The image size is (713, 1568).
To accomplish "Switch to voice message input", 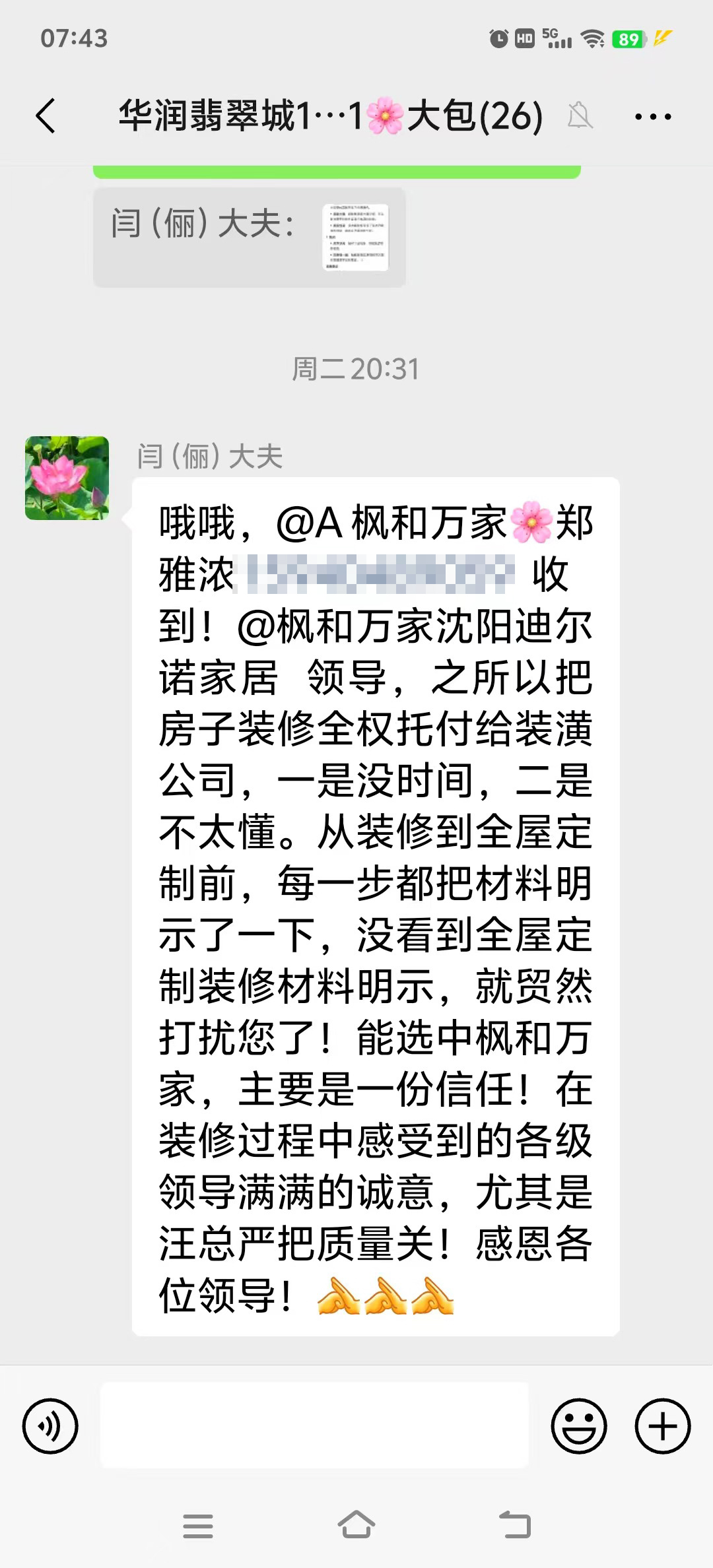I will [x=50, y=1425].
